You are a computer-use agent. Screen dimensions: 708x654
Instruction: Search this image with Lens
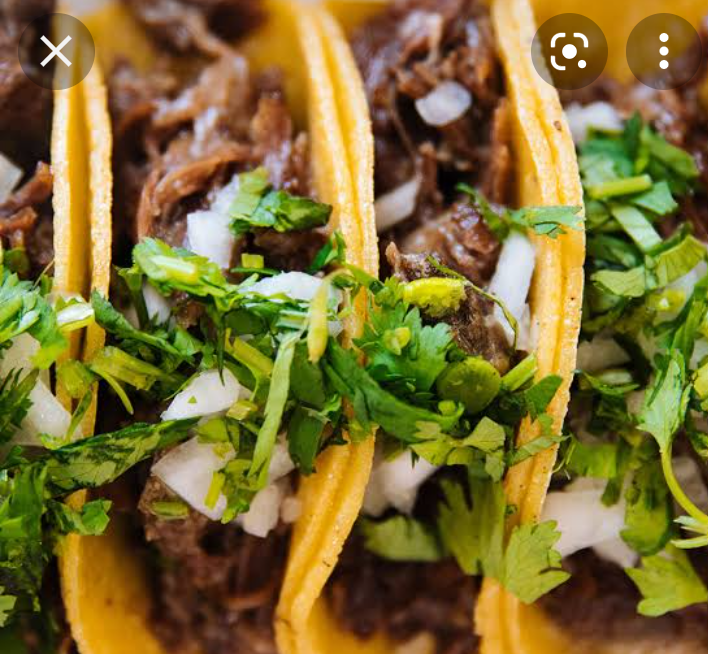pyautogui.click(x=569, y=51)
